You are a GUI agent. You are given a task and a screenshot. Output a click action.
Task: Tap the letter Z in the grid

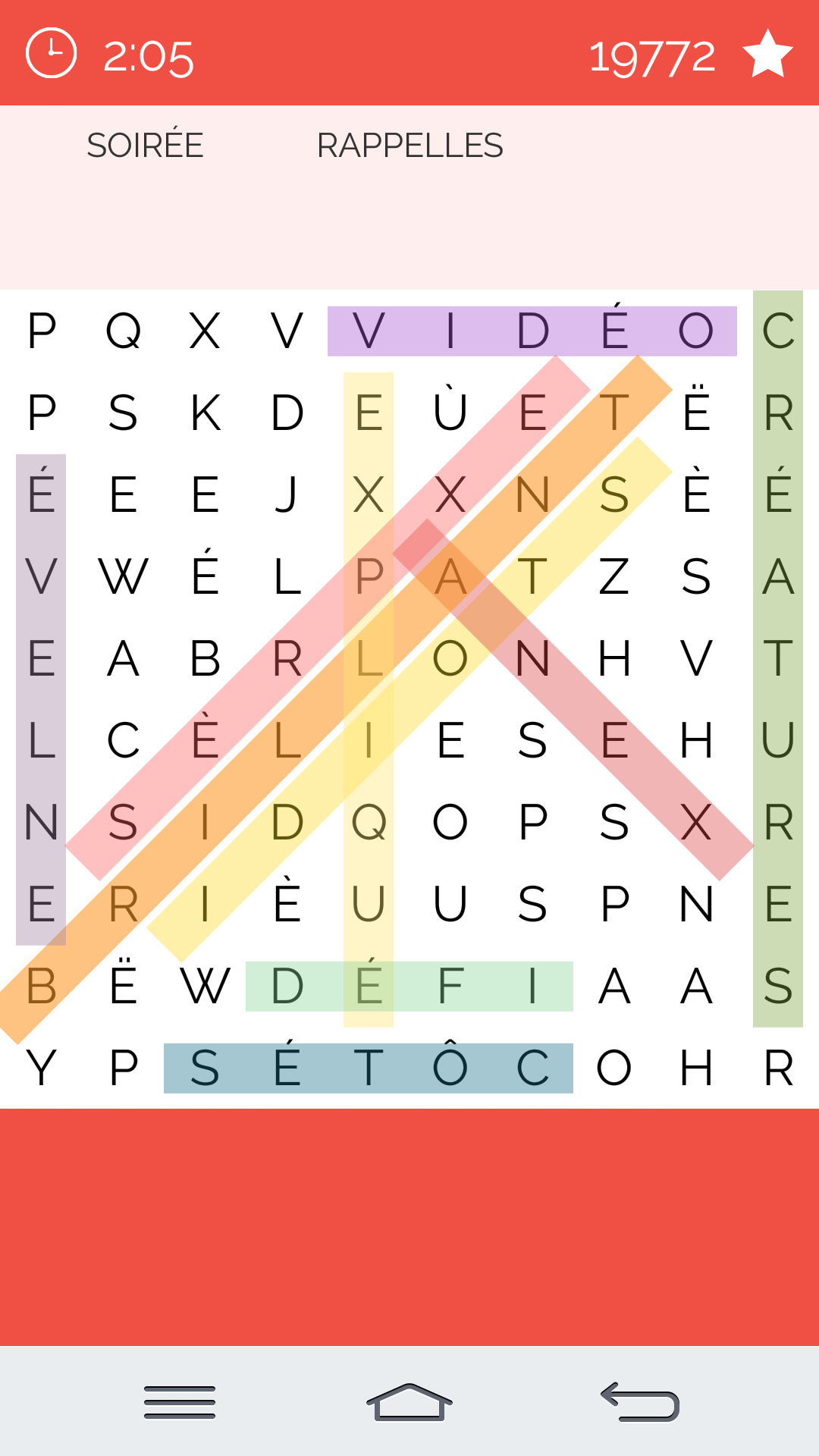[614, 577]
